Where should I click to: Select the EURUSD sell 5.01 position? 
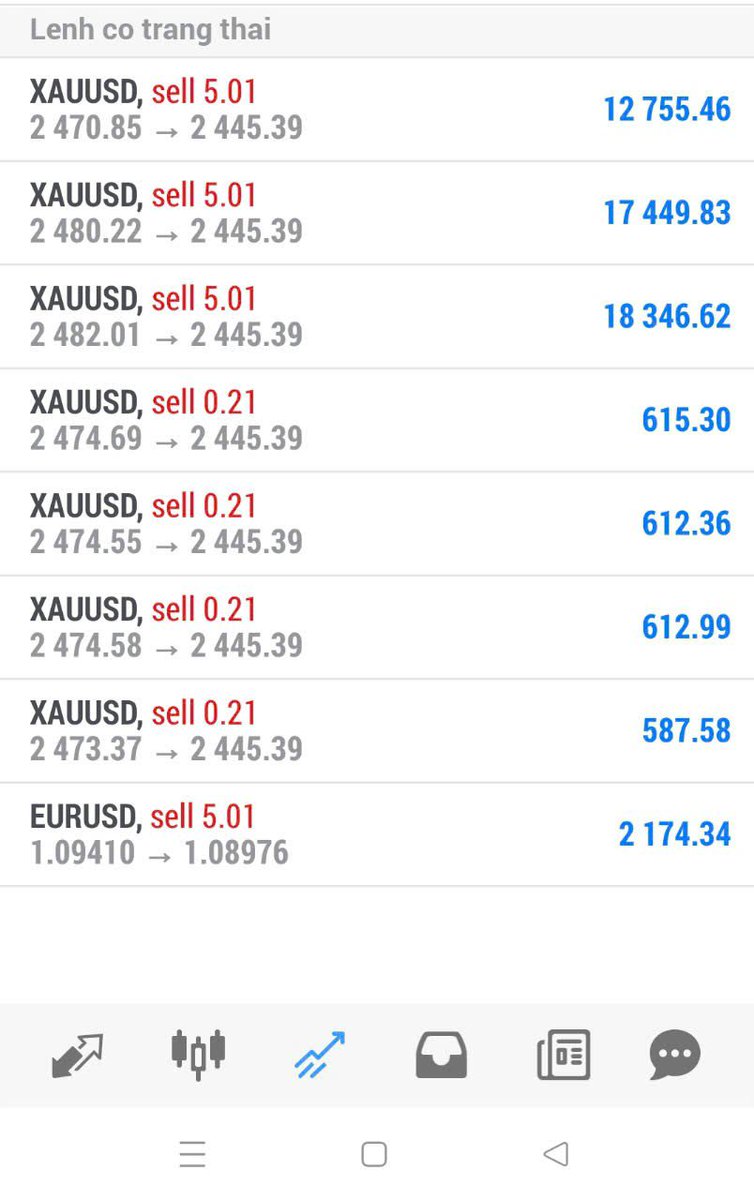coord(377,834)
